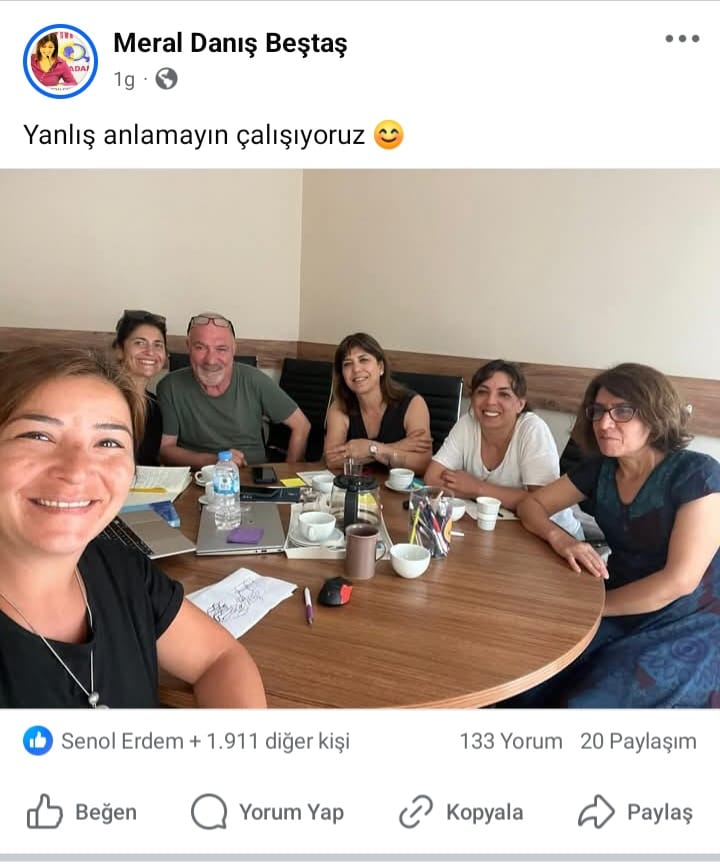Image resolution: width=720 pixels, height=867 pixels.
Task: Open the post's three-dot overflow menu
Action: 682,39
